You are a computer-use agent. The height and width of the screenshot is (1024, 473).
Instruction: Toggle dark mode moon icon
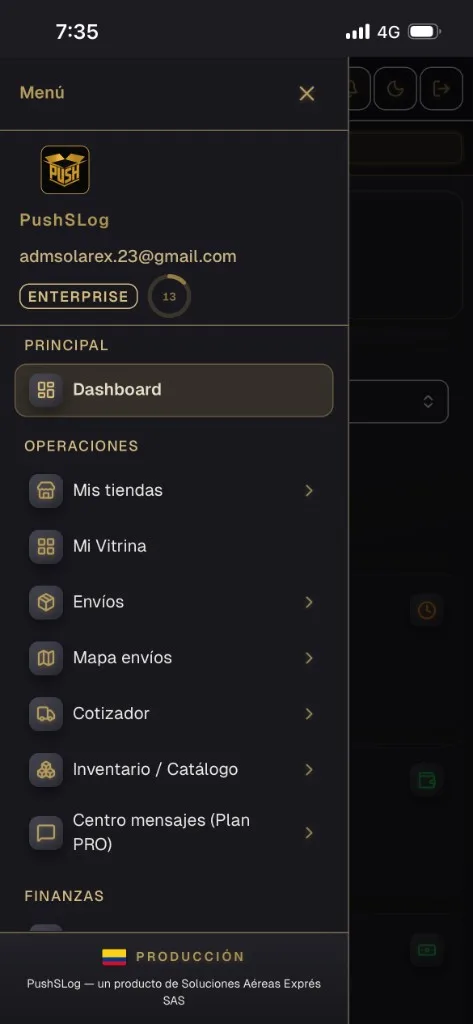pos(395,88)
